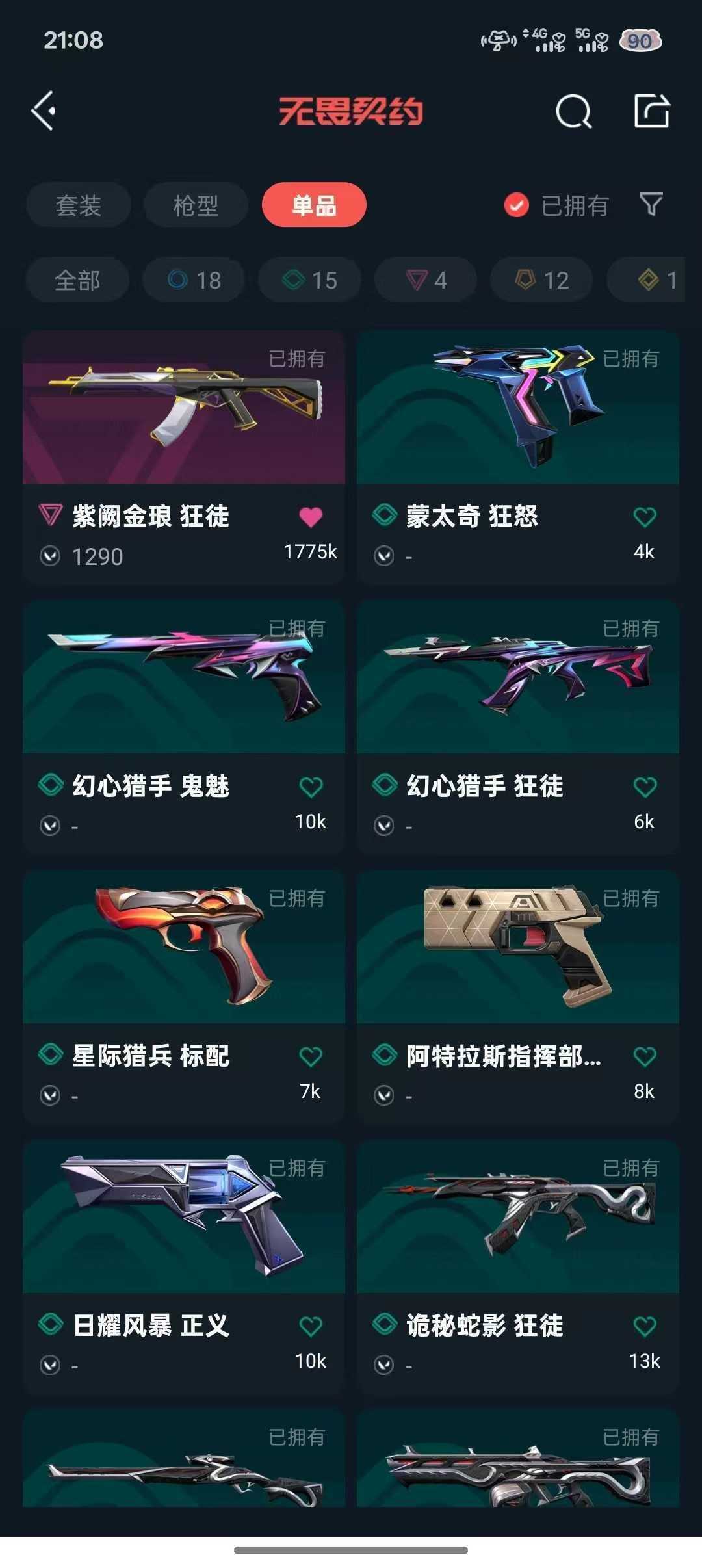Screen dimensions: 702x1568
Task: Like the 幻心猎手 狂徒 skin
Action: point(645,787)
